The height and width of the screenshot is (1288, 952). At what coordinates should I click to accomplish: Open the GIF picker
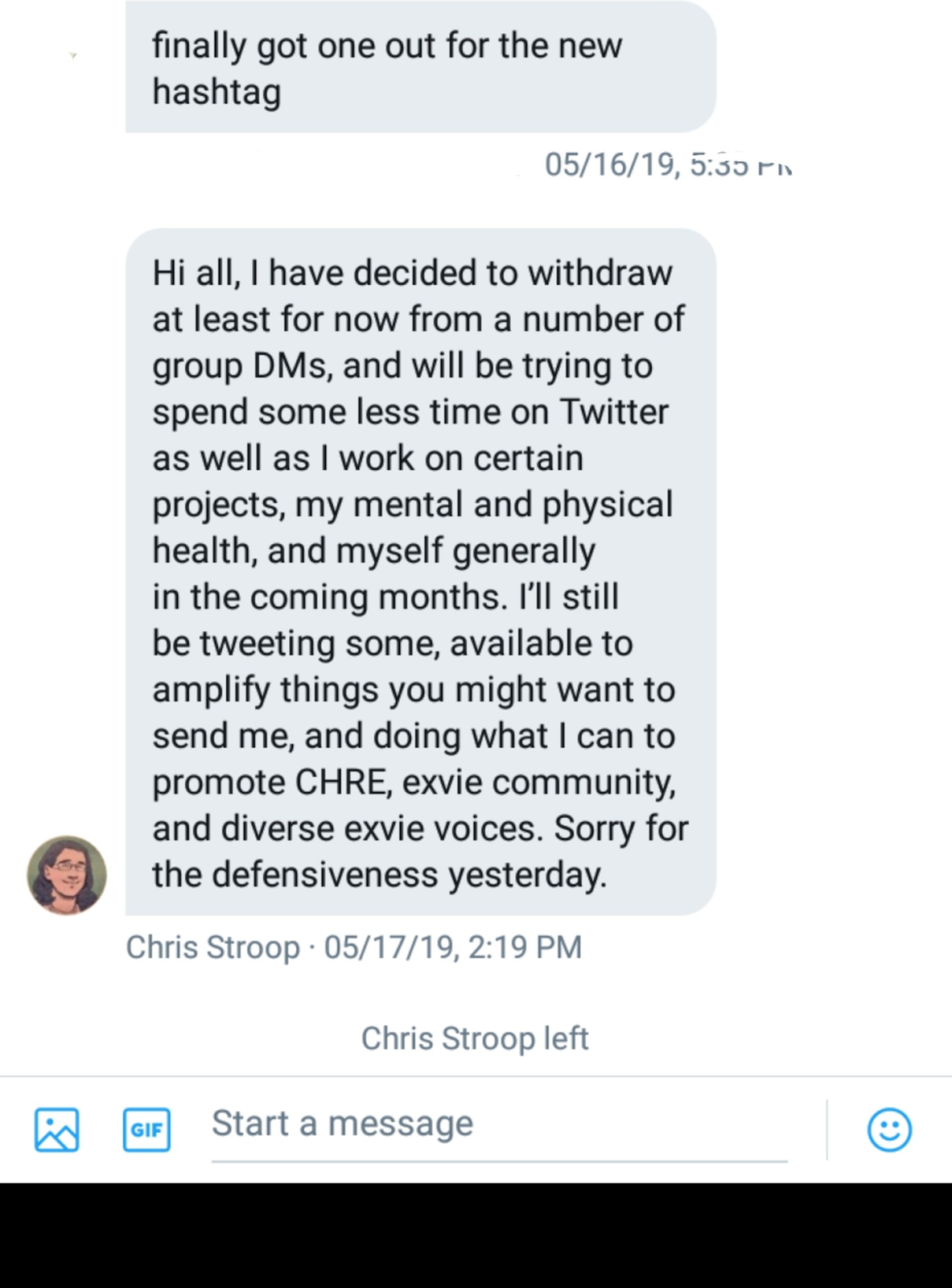pyautogui.click(x=146, y=1129)
